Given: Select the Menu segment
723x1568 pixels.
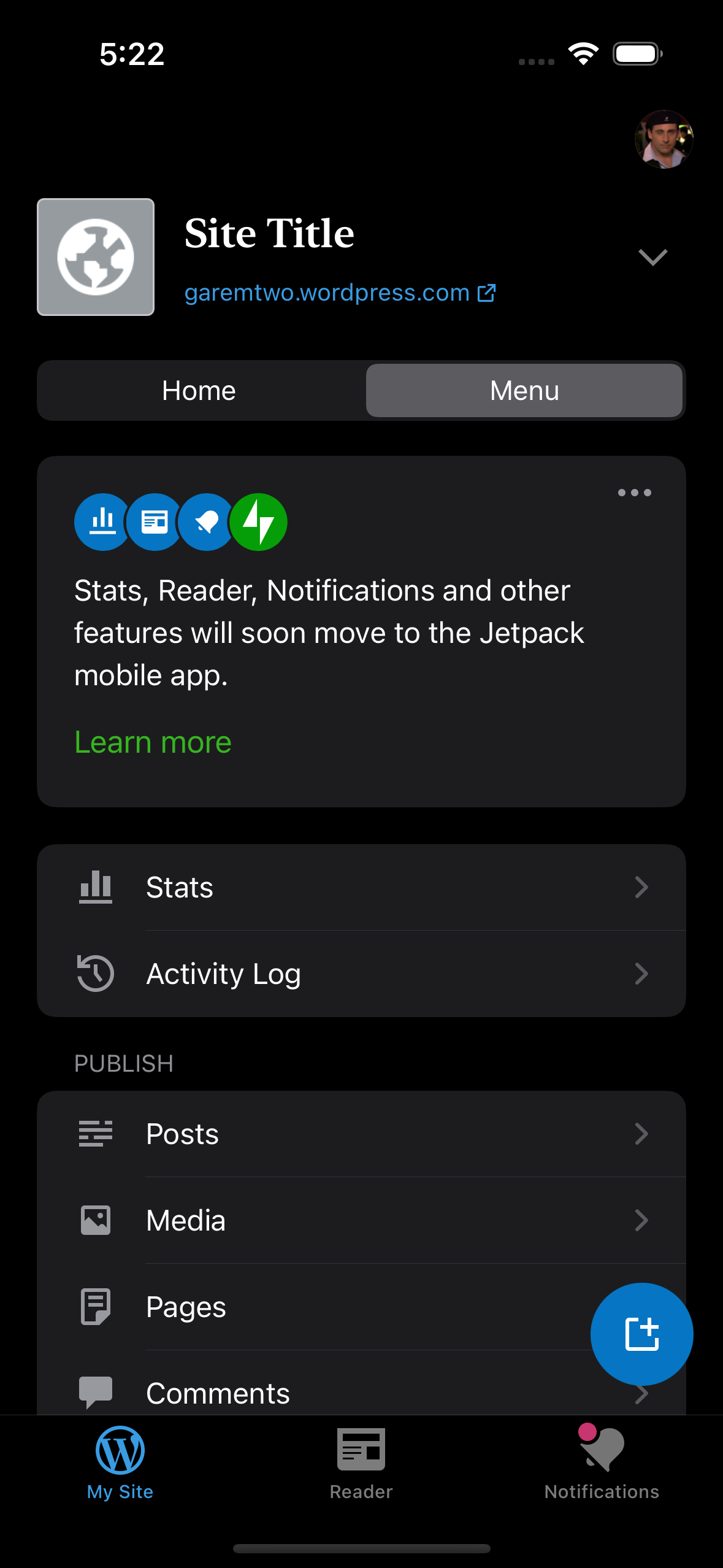Looking at the screenshot, I should [524, 391].
